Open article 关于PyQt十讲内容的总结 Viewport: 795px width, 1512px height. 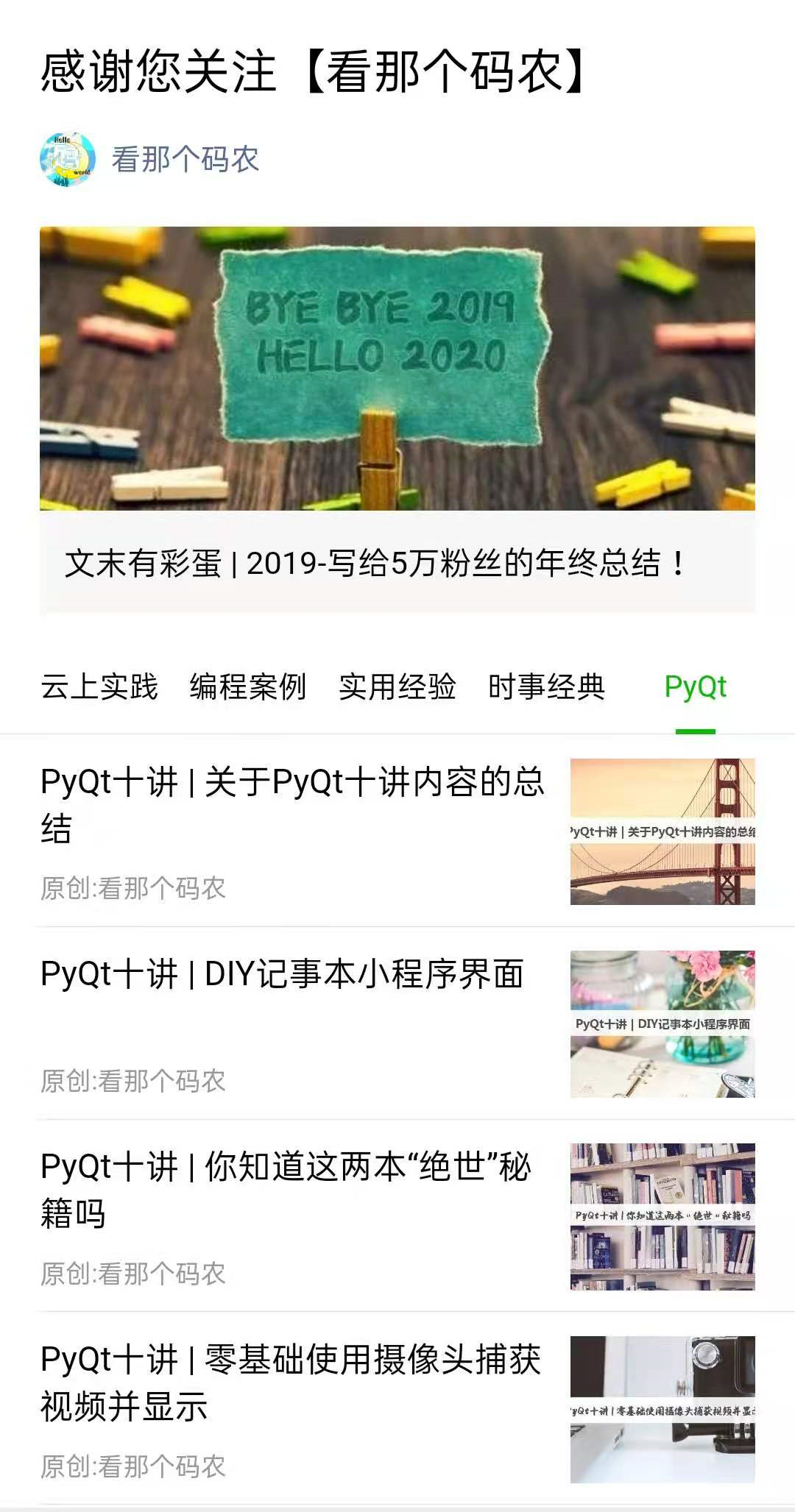tap(397, 831)
